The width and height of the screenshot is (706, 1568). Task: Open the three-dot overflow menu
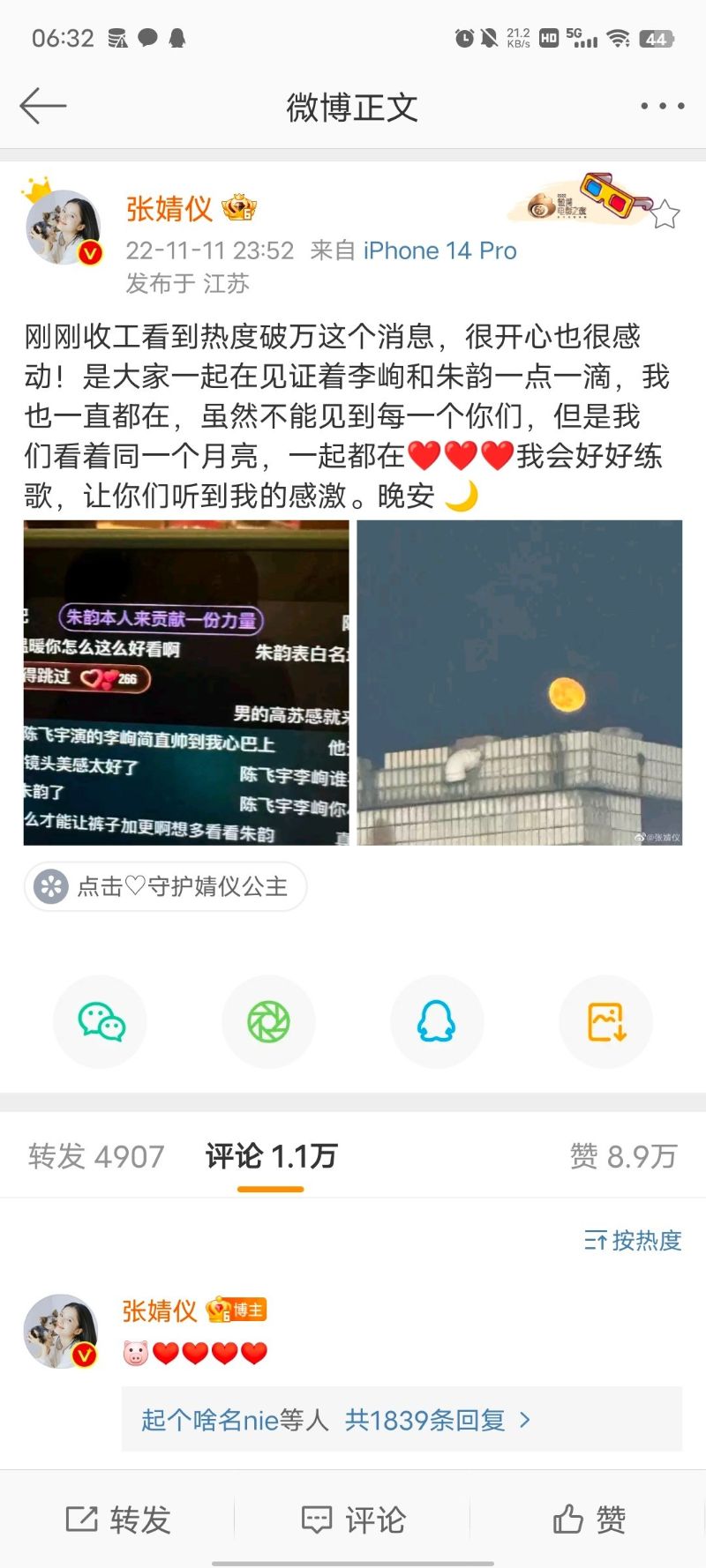tap(662, 106)
